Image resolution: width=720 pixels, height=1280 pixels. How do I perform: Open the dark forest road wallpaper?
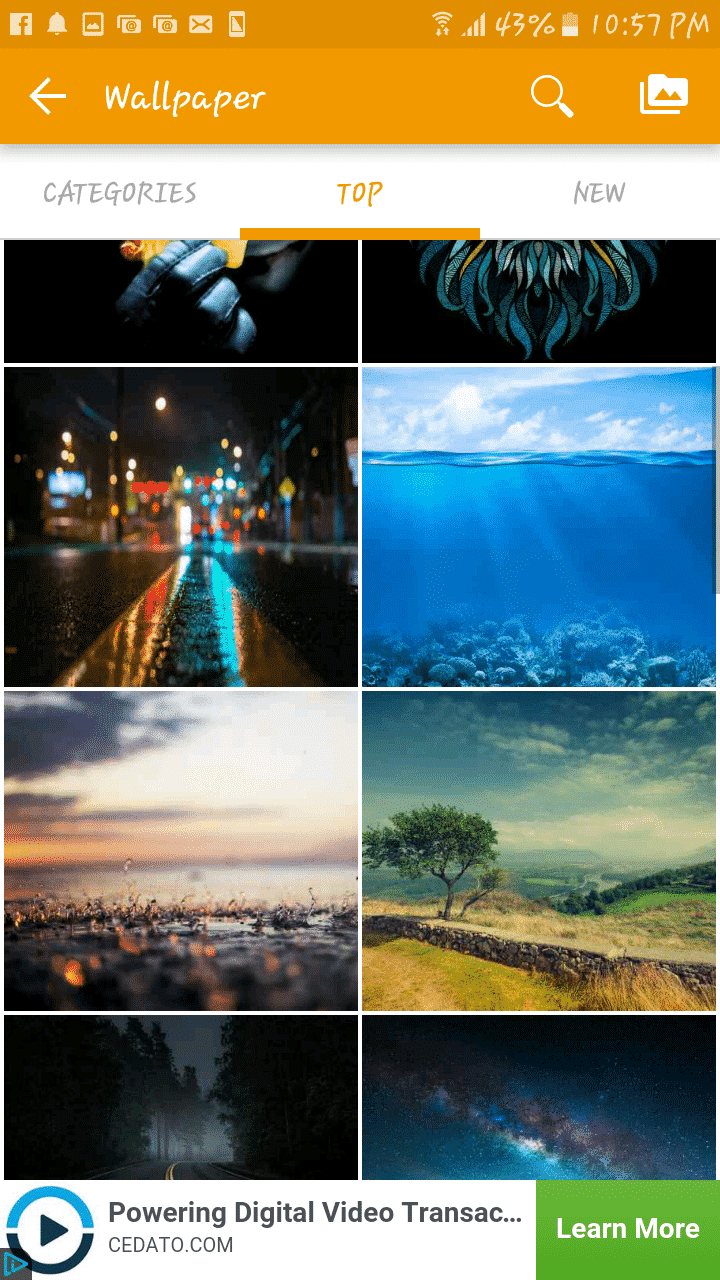[181, 1097]
